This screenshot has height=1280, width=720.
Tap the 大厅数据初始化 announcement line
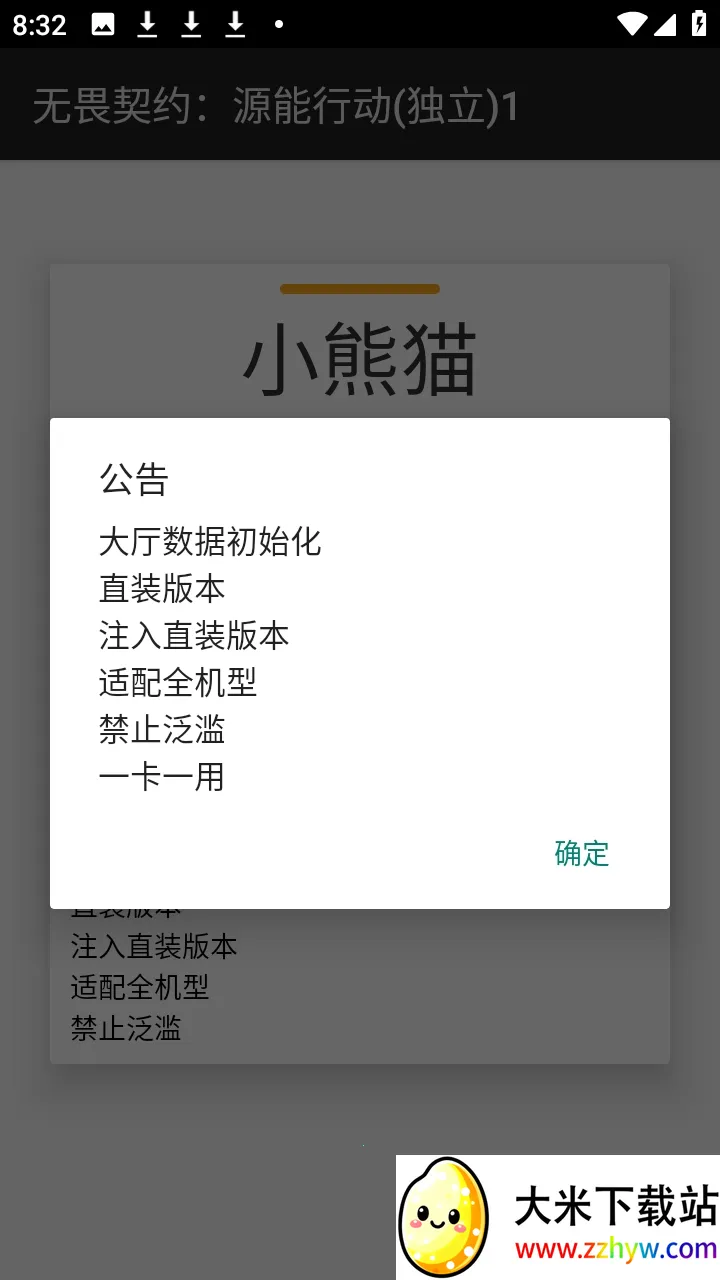[210, 542]
